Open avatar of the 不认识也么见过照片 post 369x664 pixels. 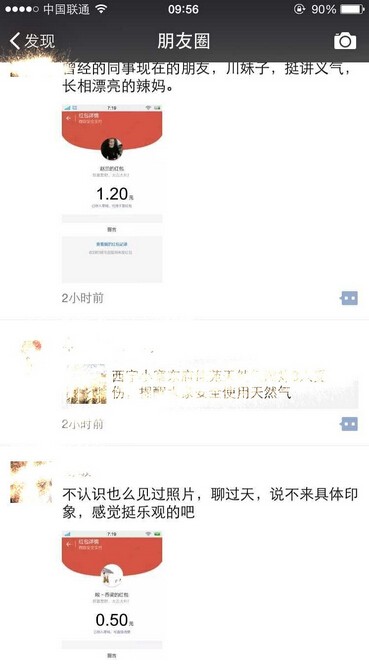31,482
